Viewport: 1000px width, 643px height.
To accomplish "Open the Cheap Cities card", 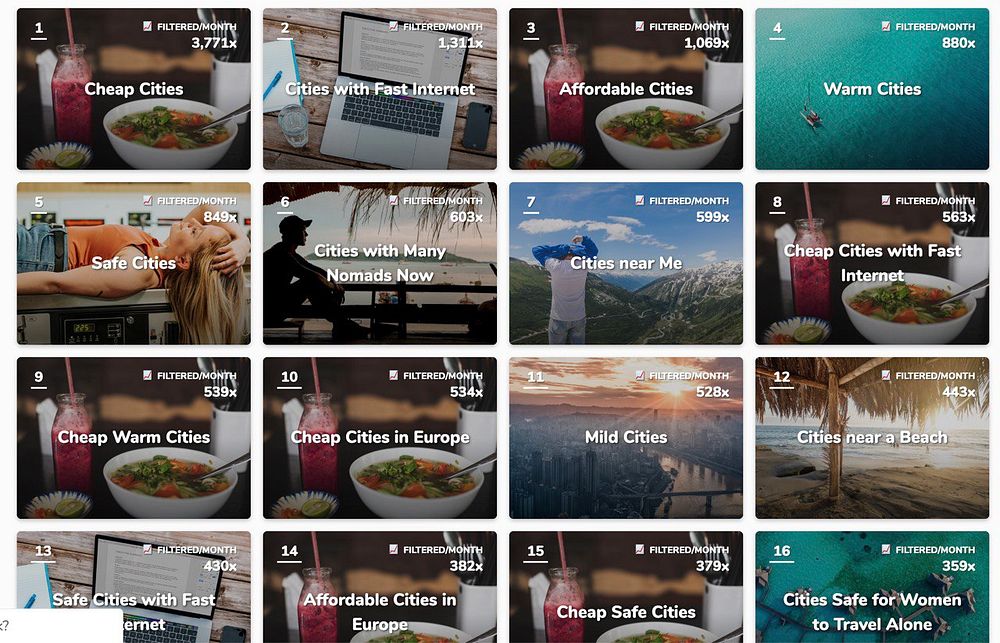I will [134, 89].
